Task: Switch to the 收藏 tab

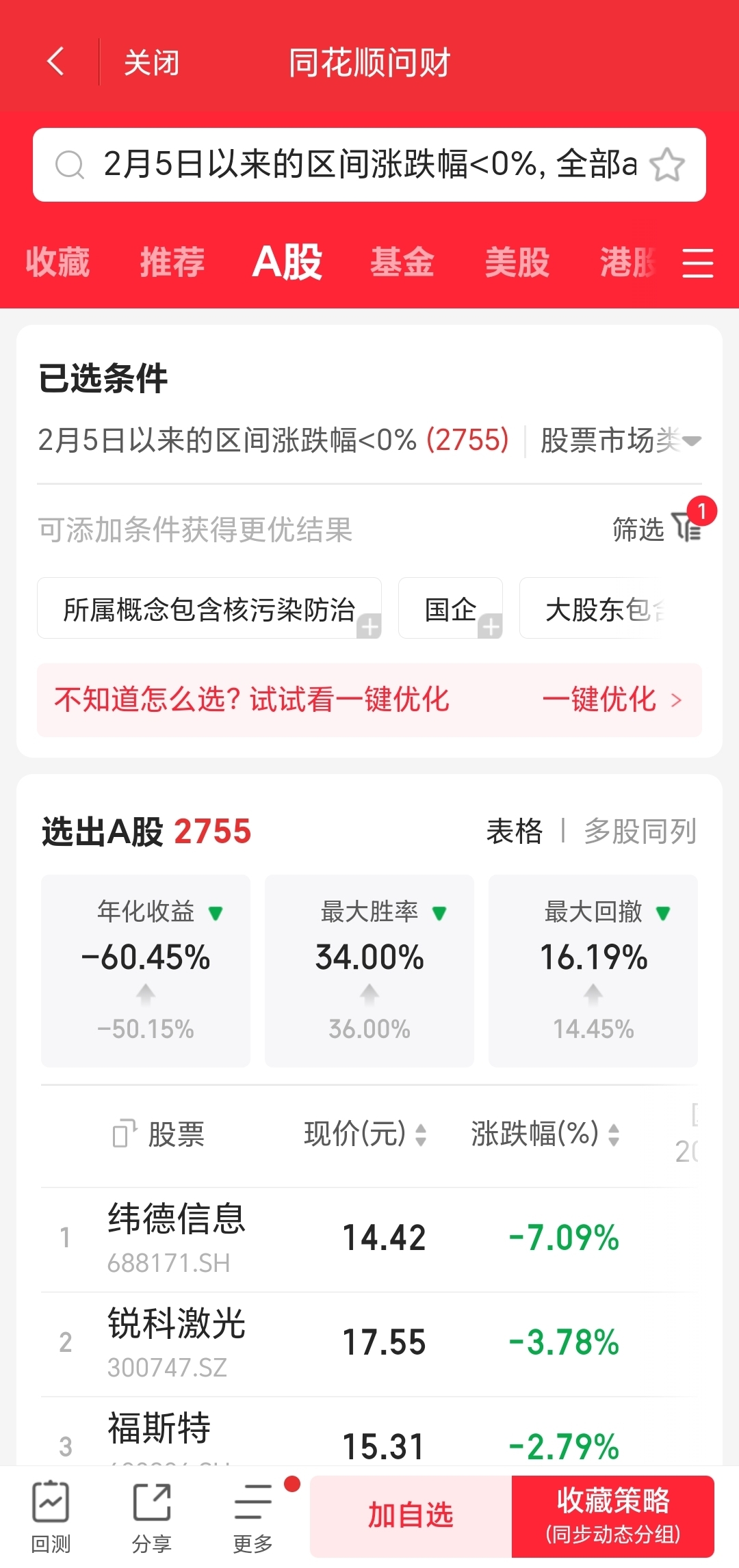Action: [58, 263]
